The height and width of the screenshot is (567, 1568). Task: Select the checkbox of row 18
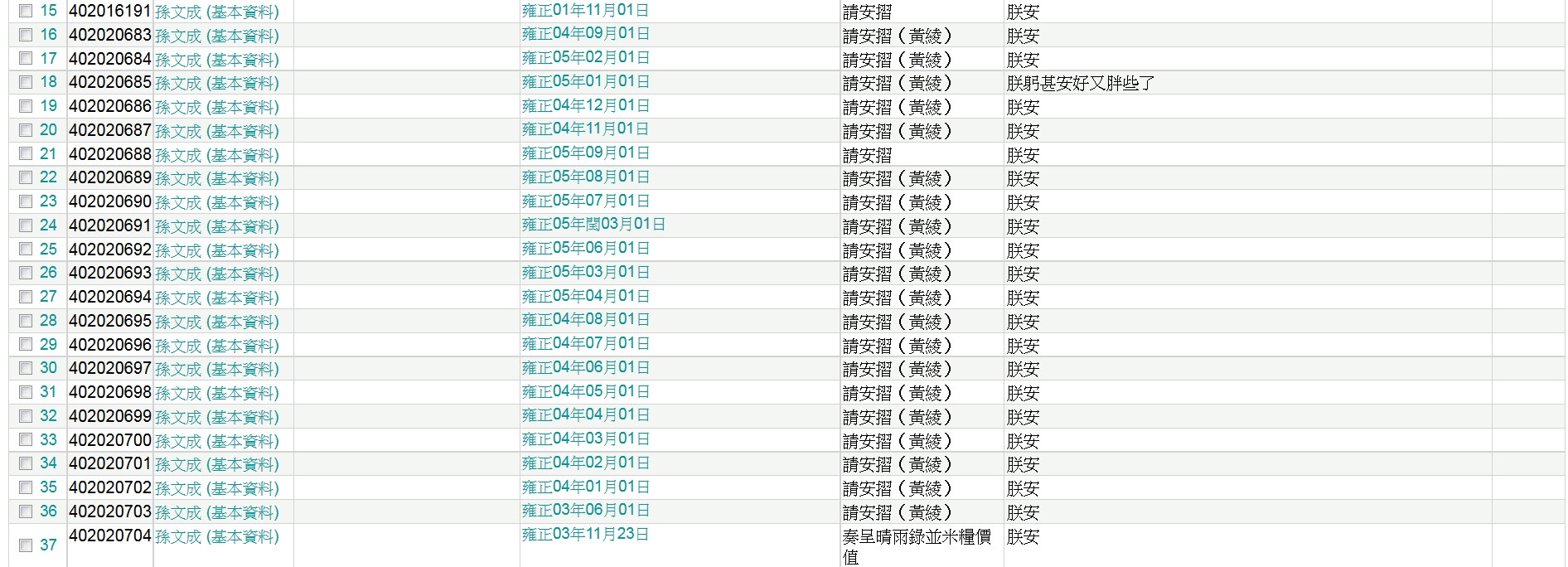[26, 82]
